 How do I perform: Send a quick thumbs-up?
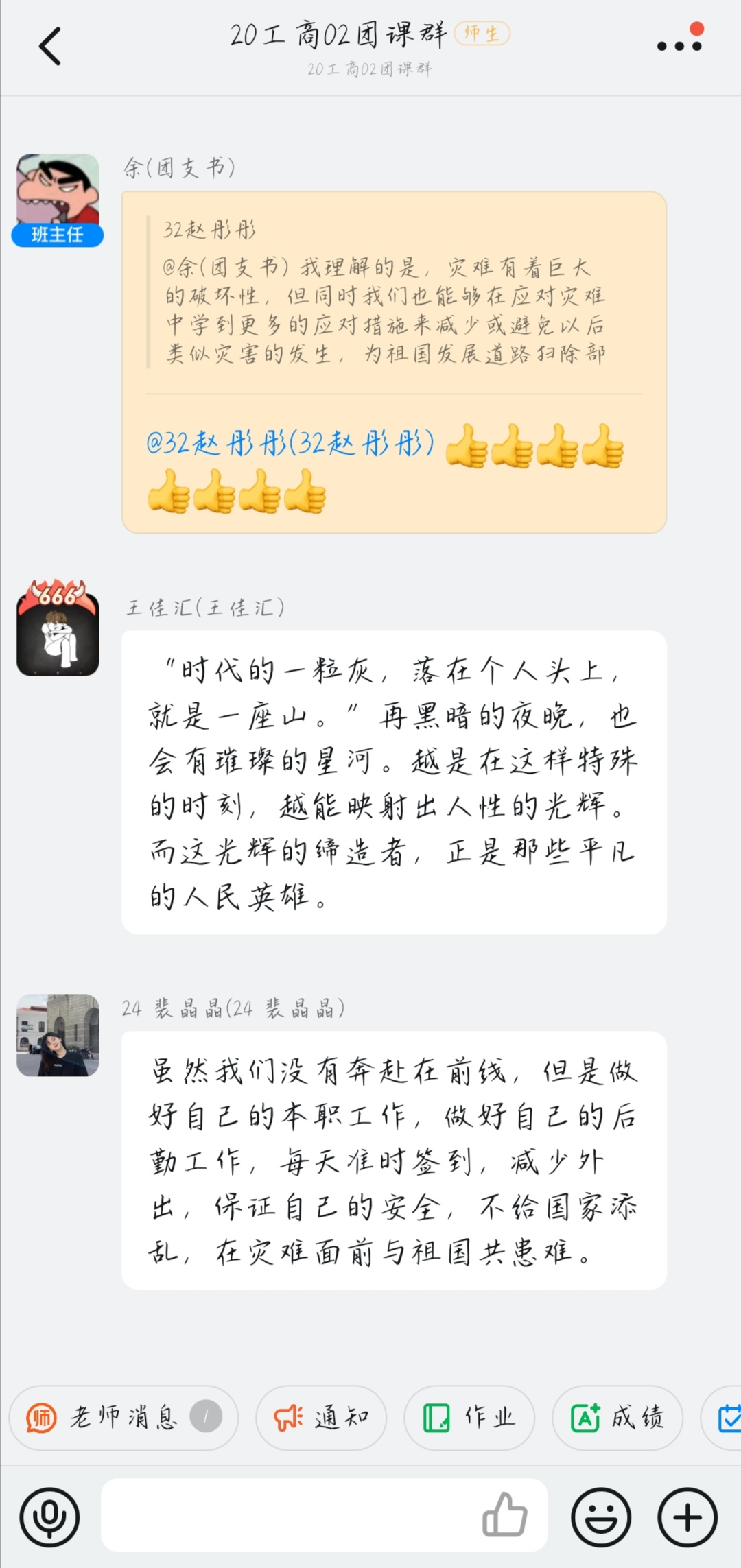(505, 1516)
